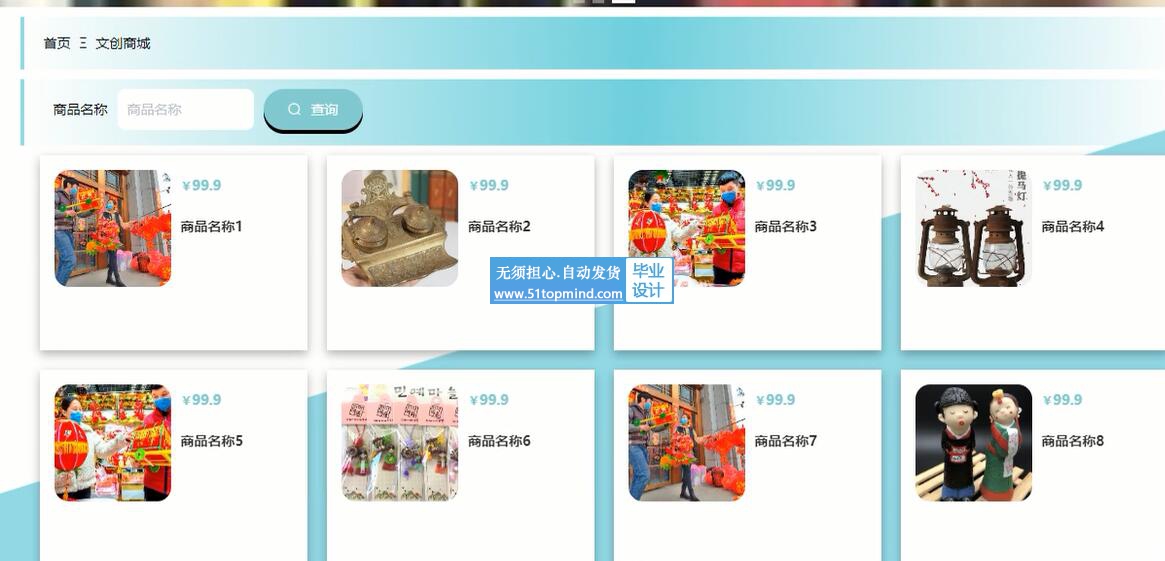Open the 首页 breadcrumb link
Viewport: 1165px width, 561px height.
tap(57, 43)
